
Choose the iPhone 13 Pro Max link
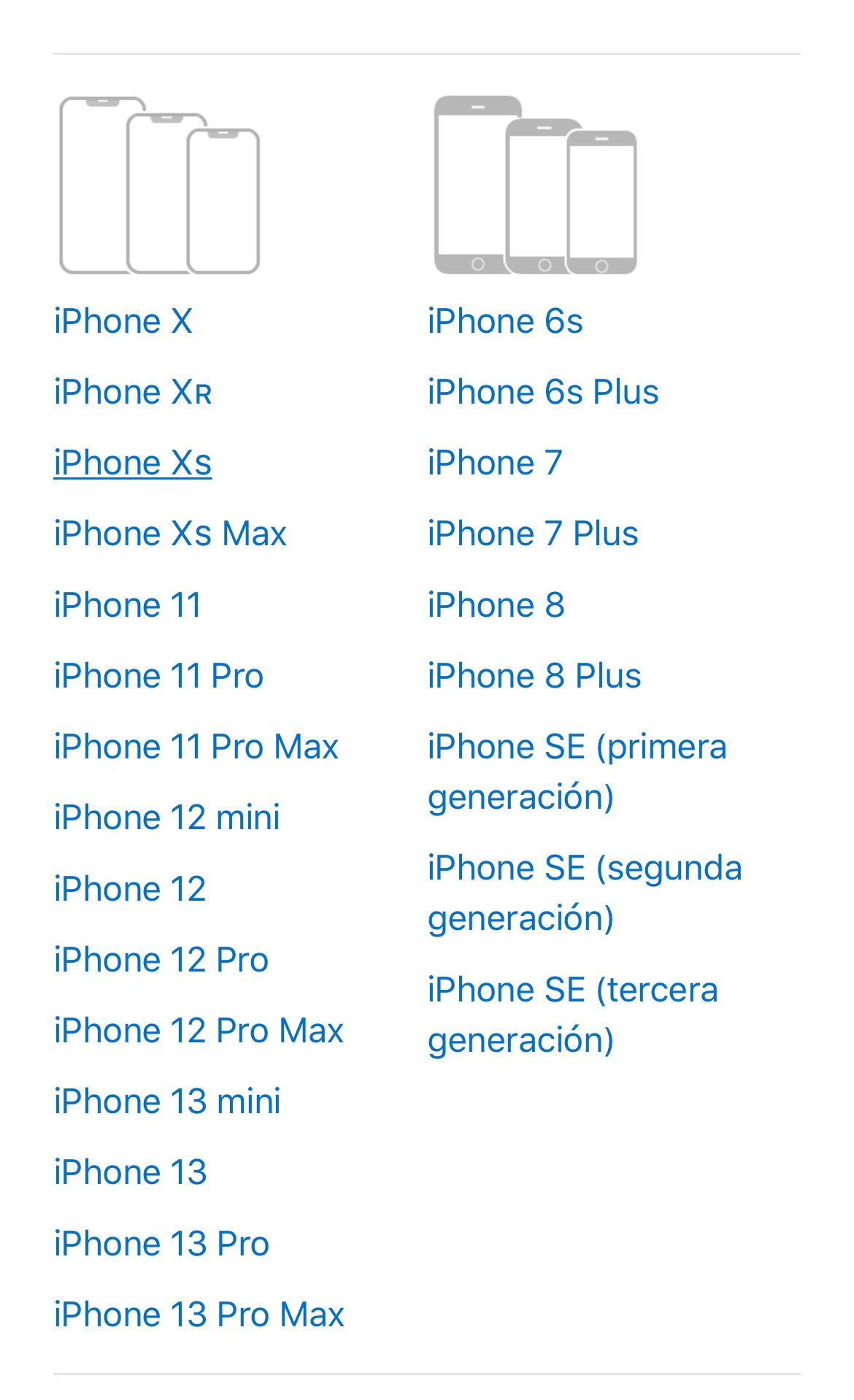[199, 1315]
